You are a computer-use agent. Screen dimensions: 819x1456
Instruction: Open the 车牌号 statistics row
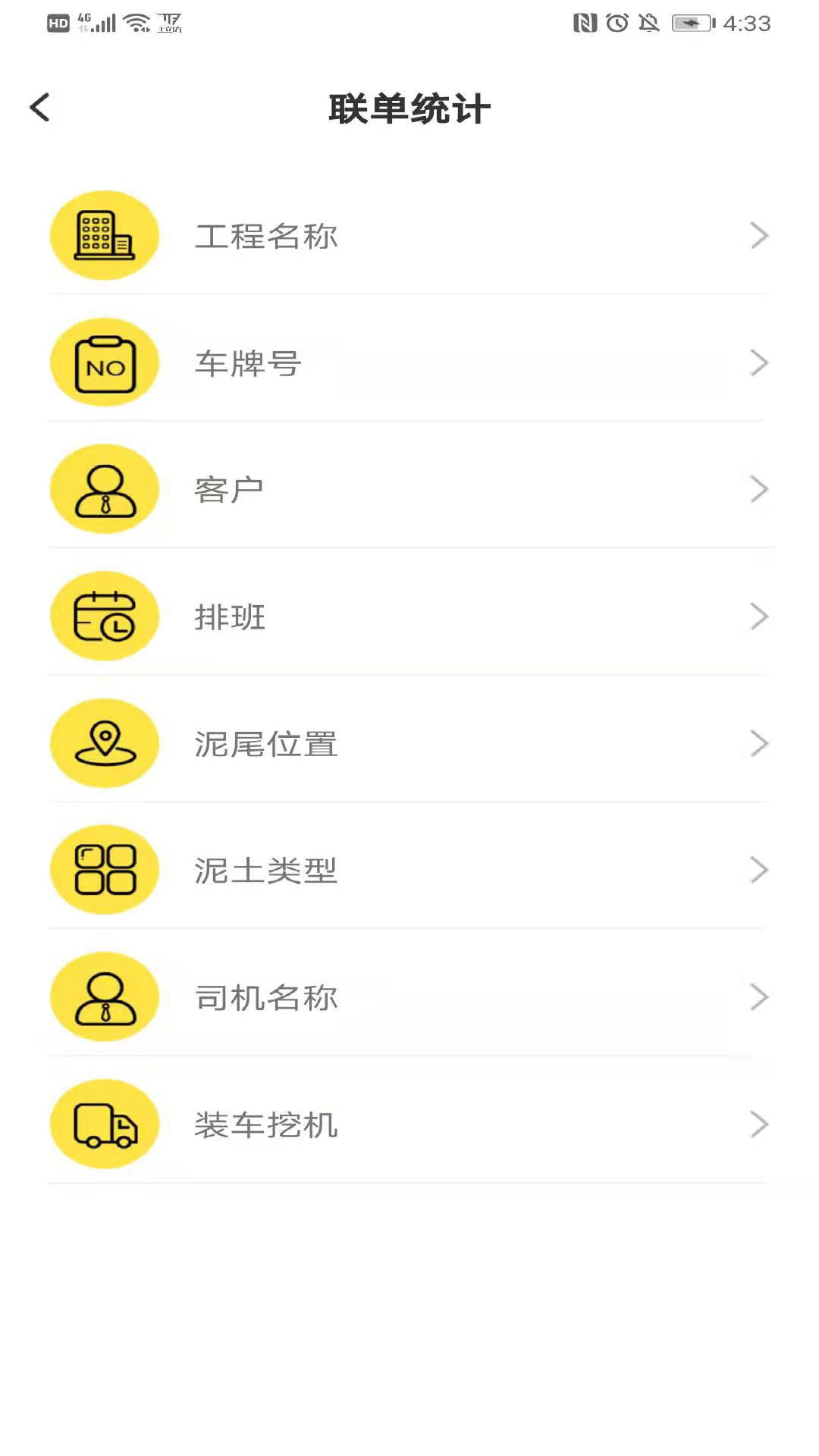[x=409, y=363]
